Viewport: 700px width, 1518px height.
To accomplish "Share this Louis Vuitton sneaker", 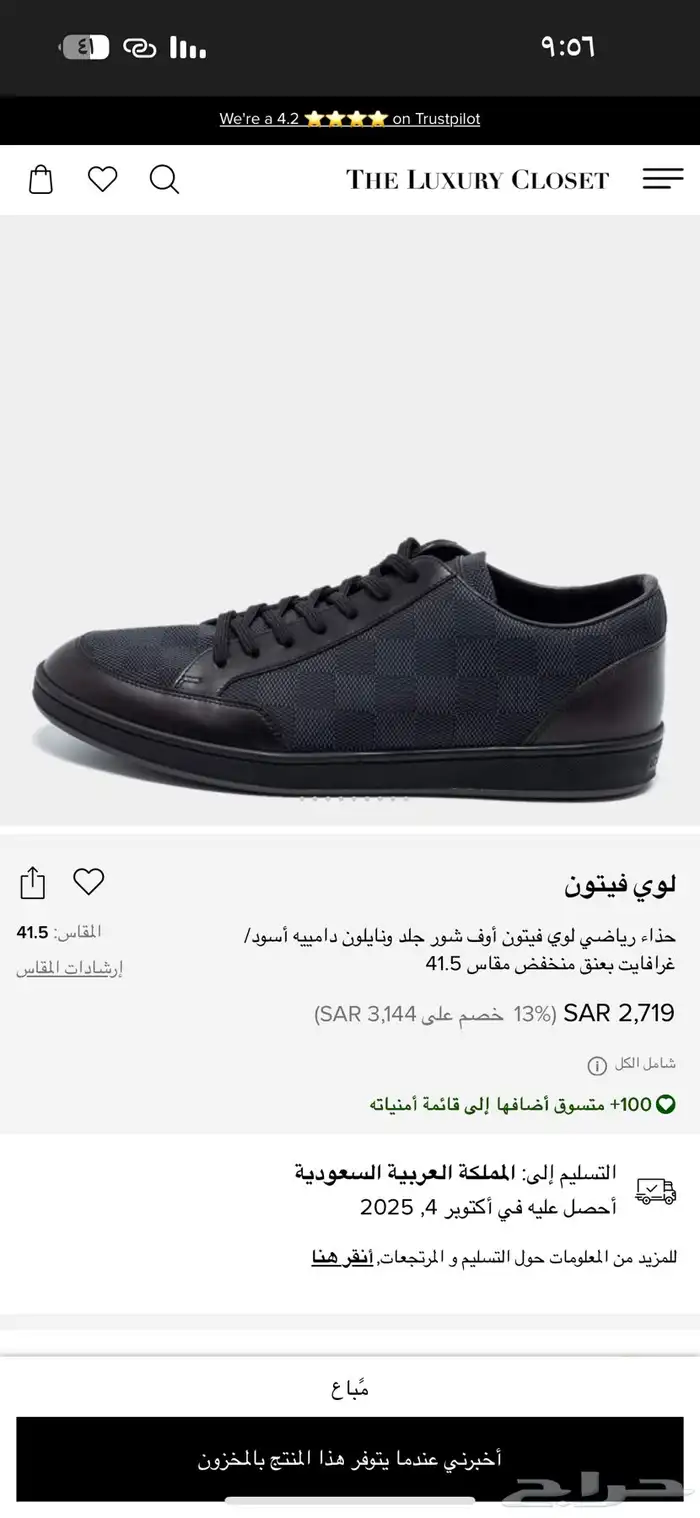I will [33, 882].
